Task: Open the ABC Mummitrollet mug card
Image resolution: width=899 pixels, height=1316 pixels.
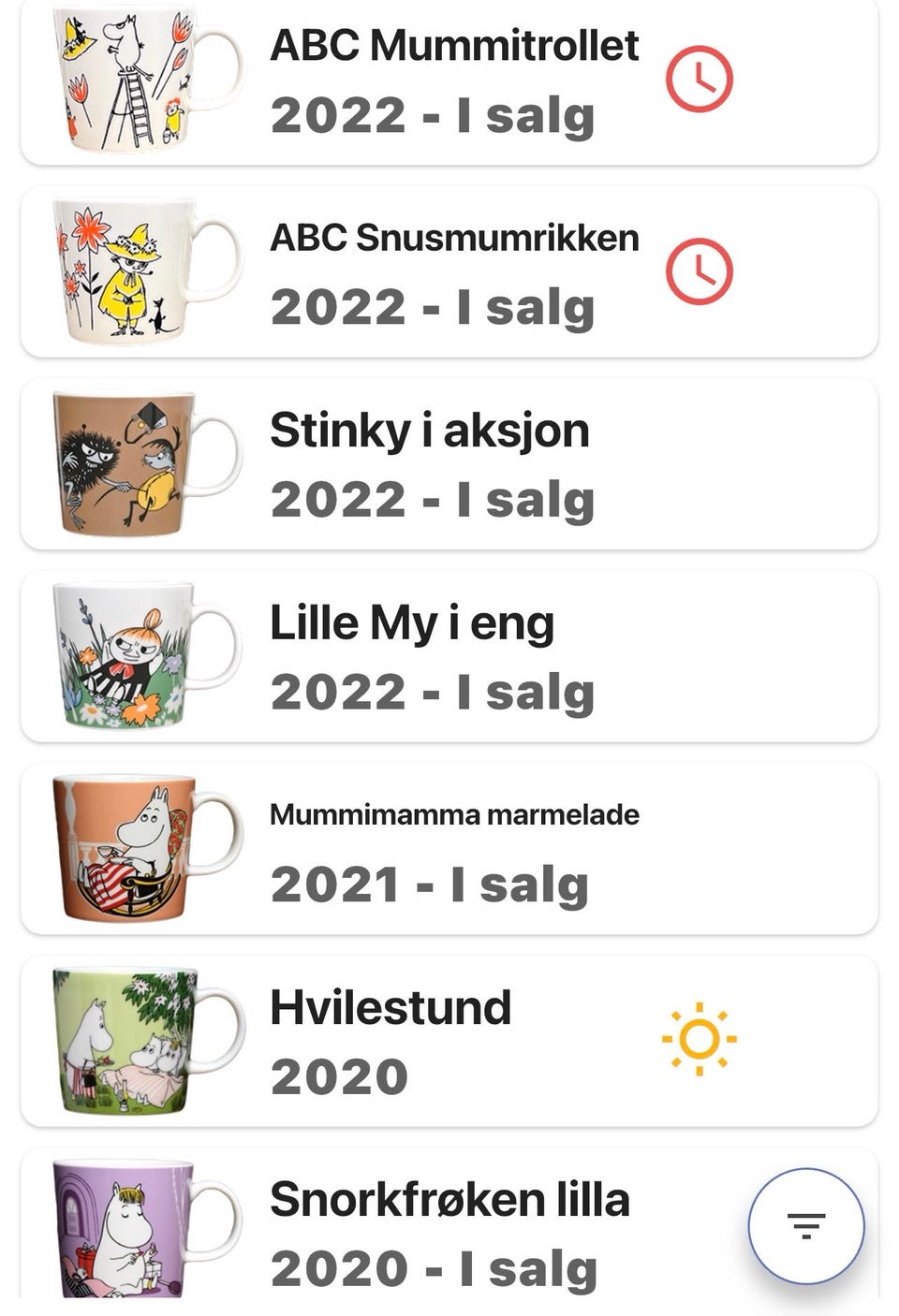Action: pos(449,82)
